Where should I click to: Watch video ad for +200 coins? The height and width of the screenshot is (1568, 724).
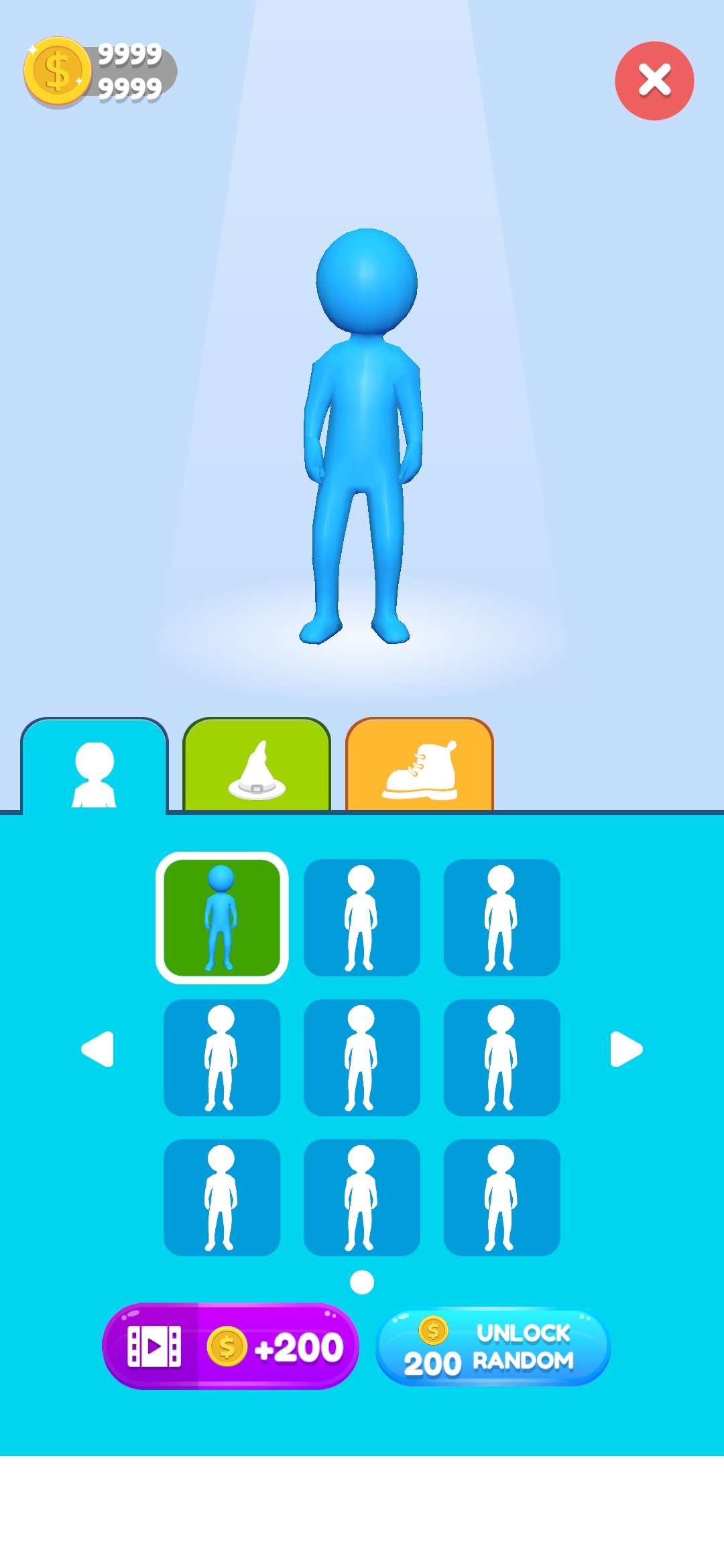click(x=230, y=1346)
